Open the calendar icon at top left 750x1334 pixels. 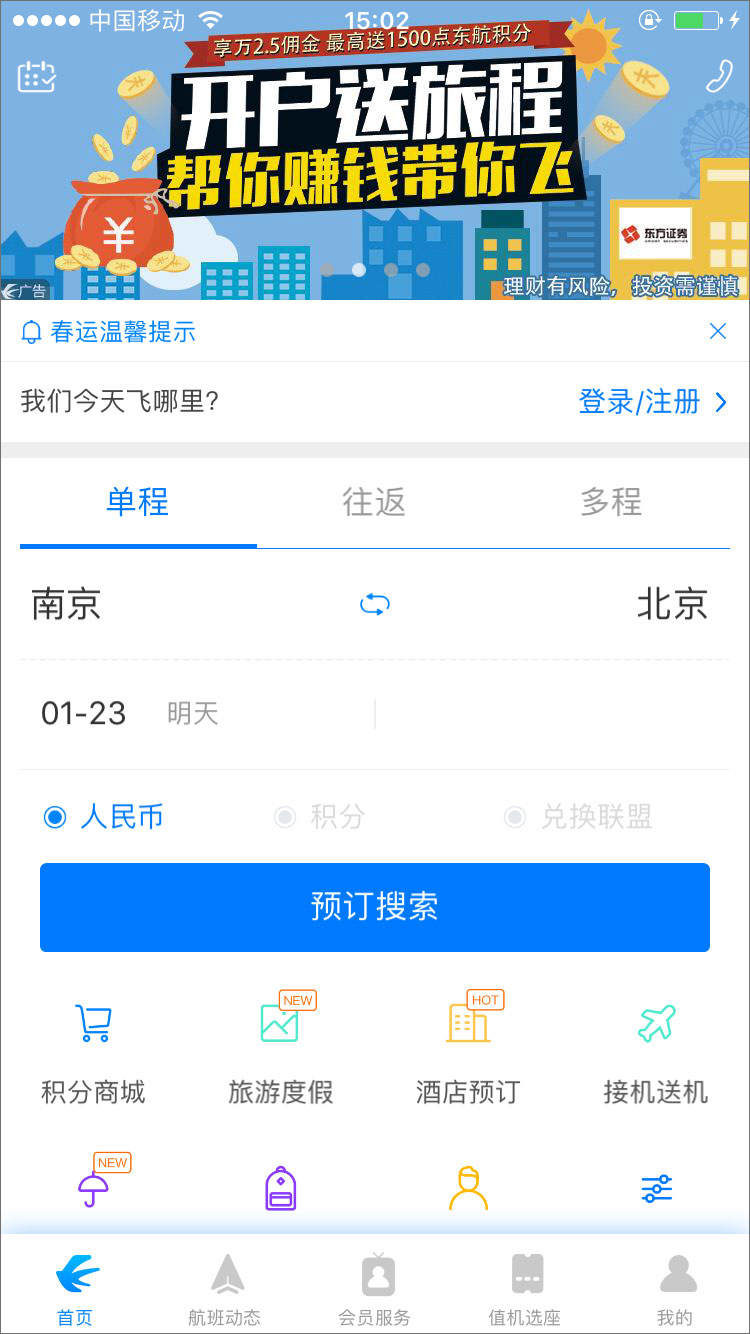[x=38, y=76]
